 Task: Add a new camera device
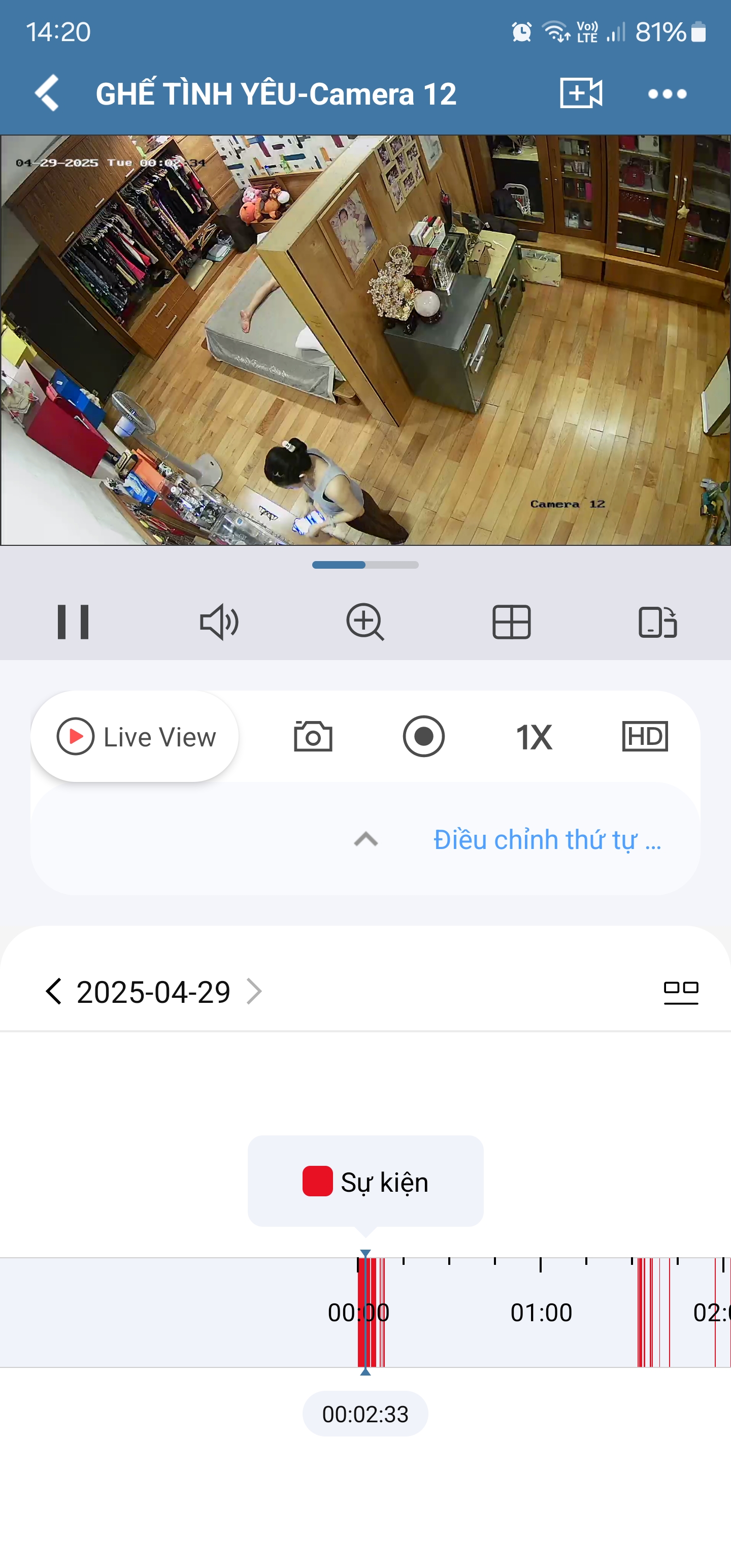[581, 93]
